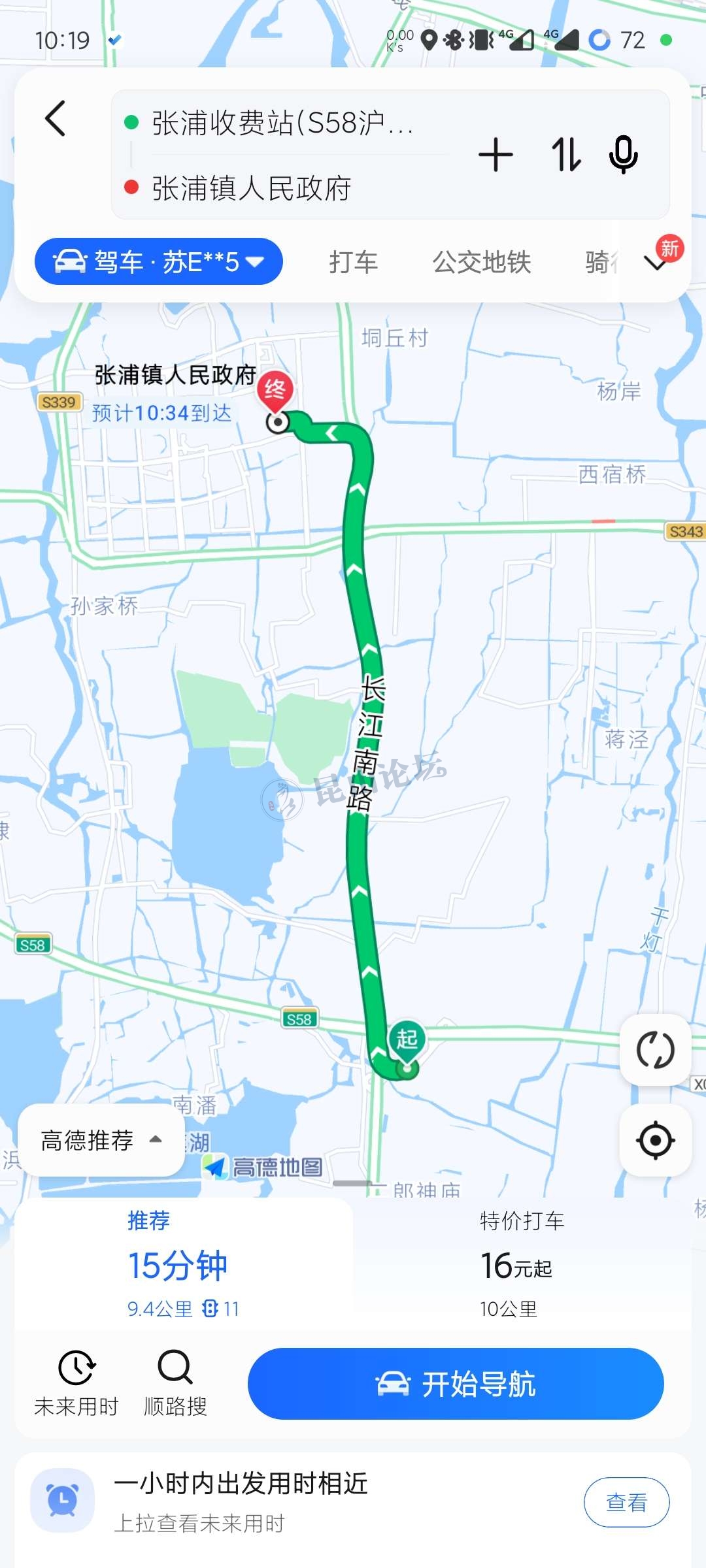Switch to the 公交地铁 tab

tap(482, 263)
